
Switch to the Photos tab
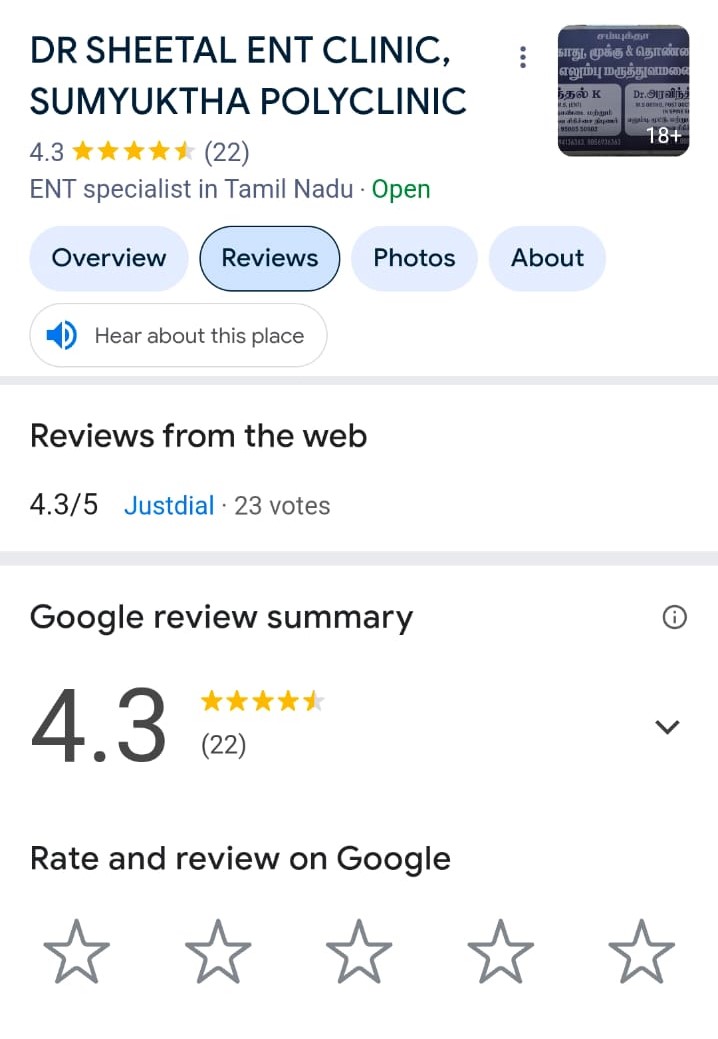pyautogui.click(x=414, y=258)
